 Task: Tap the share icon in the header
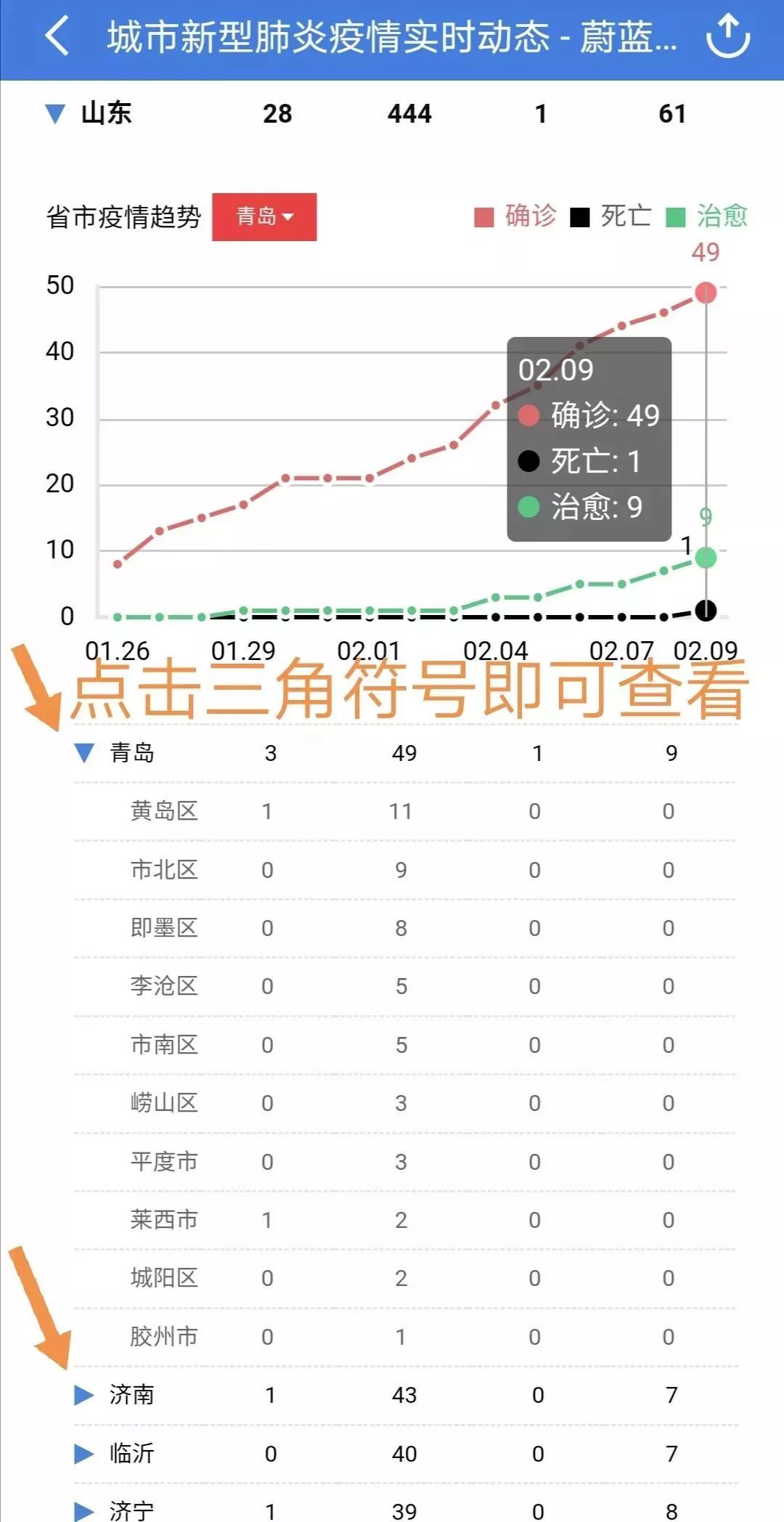pyautogui.click(x=728, y=36)
